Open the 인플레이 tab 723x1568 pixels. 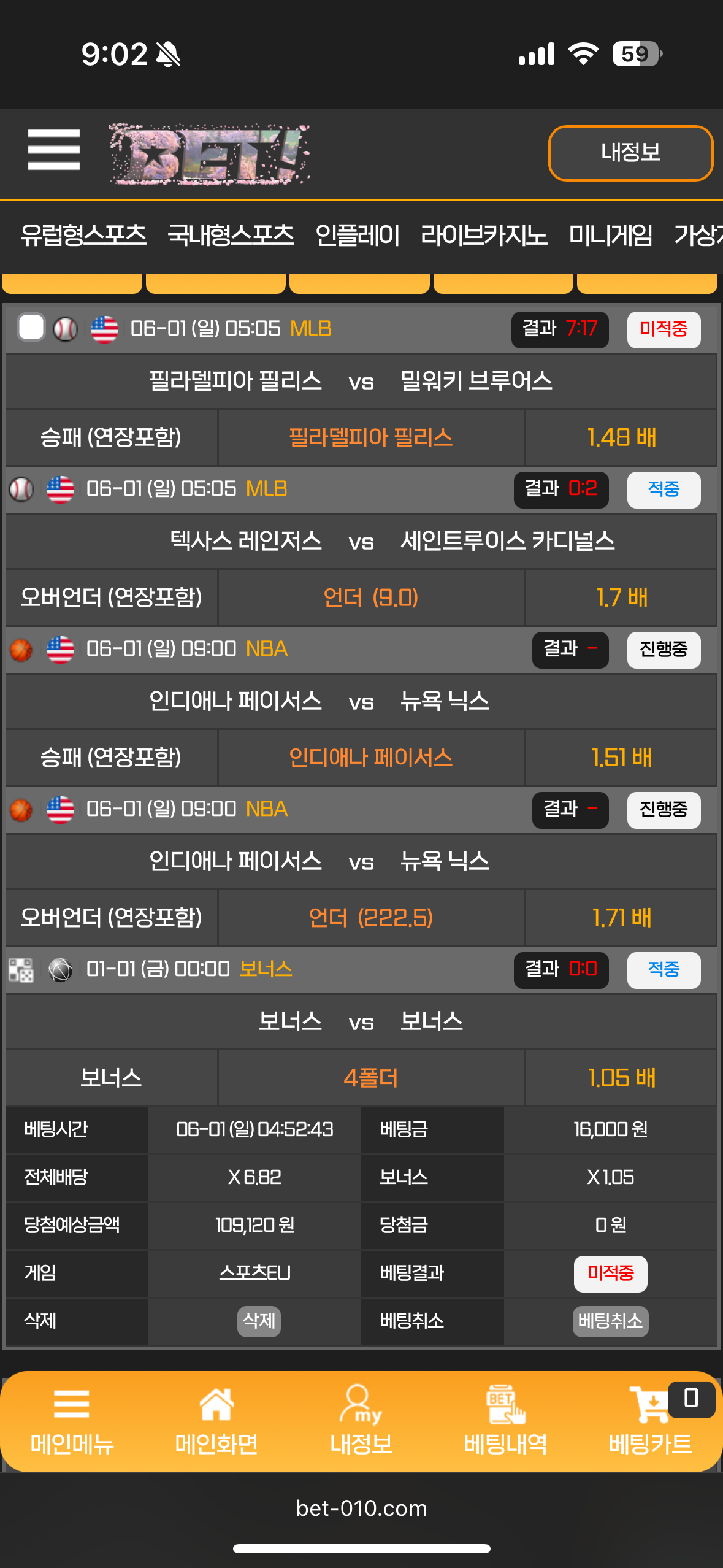tap(358, 236)
